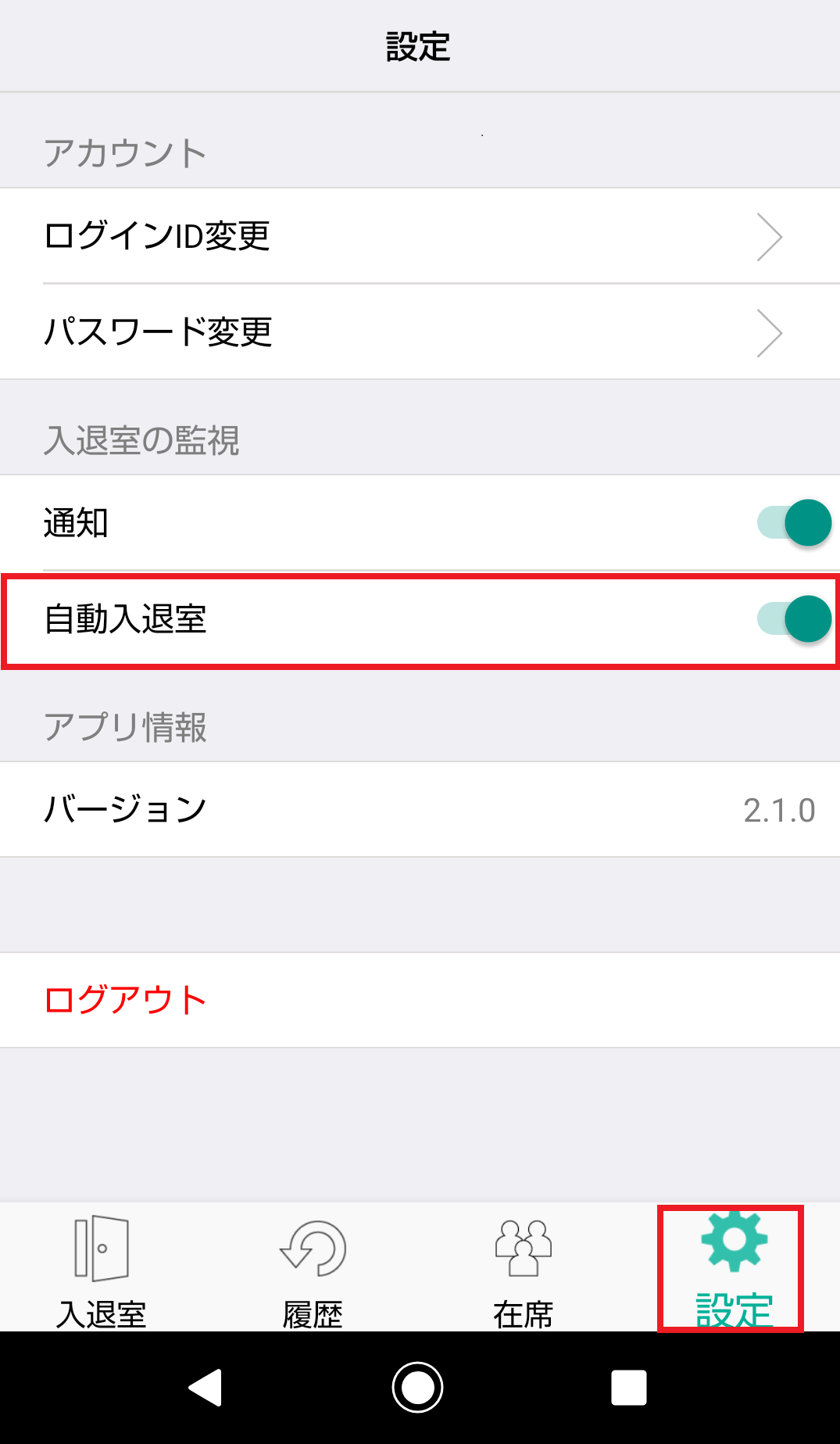Disable the 自動入退室 switch
Viewport: 840px width, 1444px height.
click(x=794, y=618)
